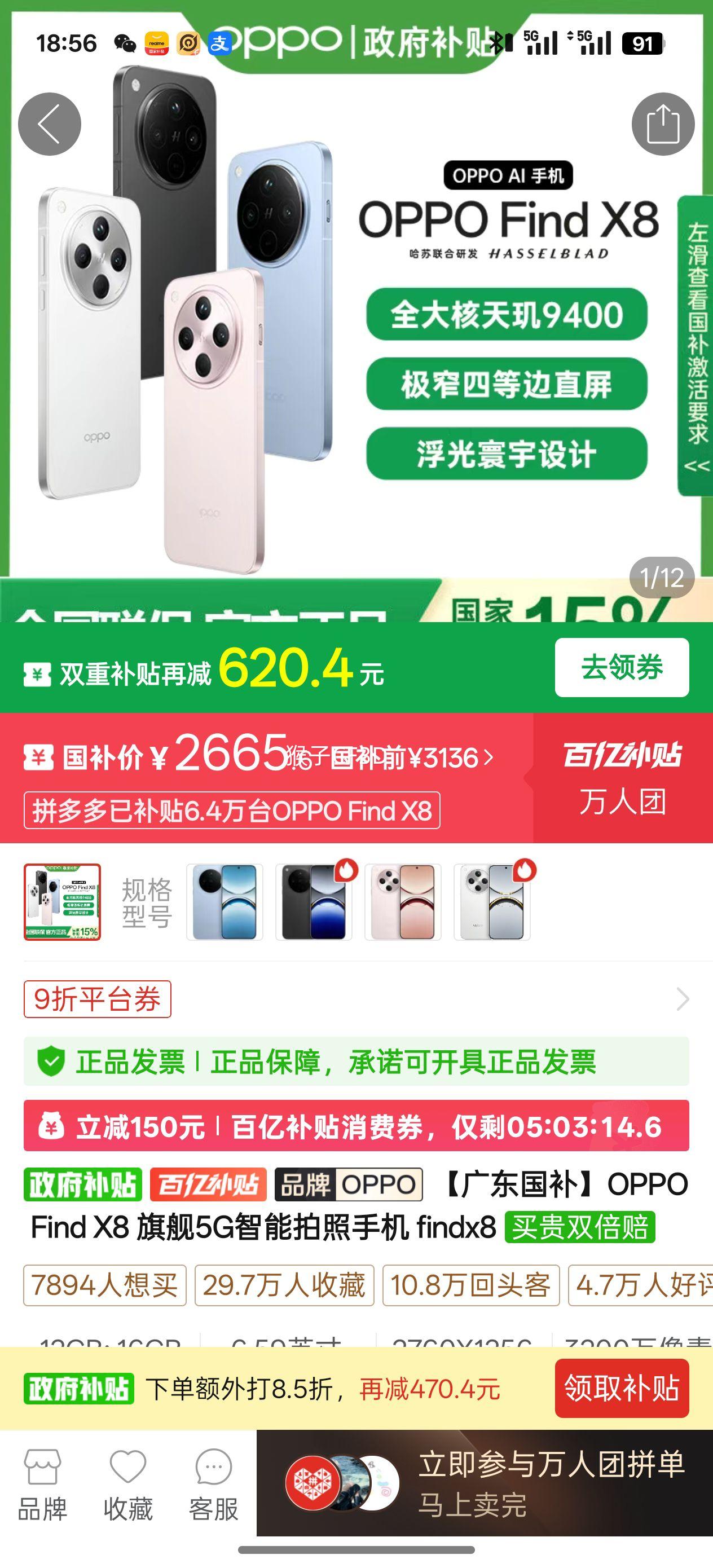Open the 9折平台券 coupon row
This screenshot has height=1568, width=713.
pyautogui.click(x=356, y=999)
